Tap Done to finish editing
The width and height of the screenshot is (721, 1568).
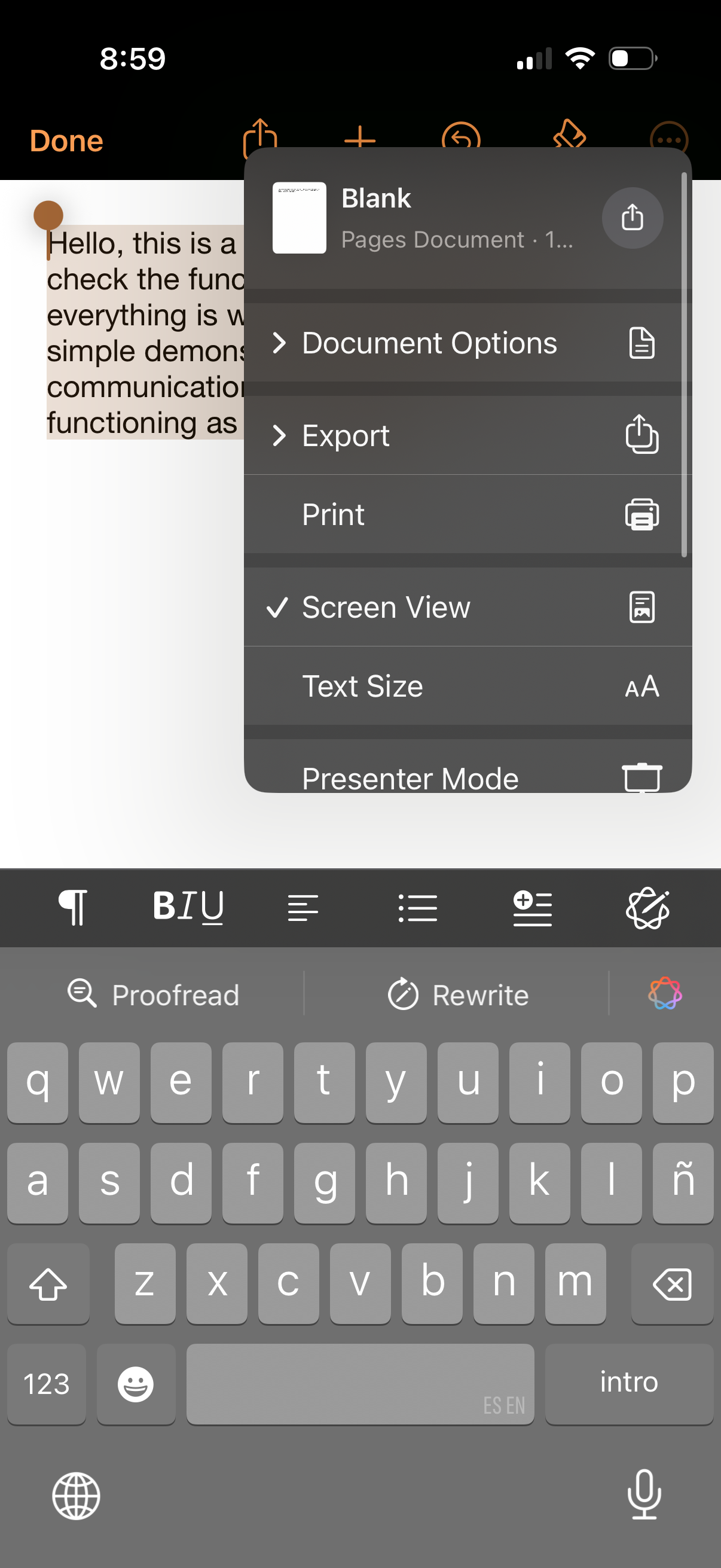tap(66, 141)
